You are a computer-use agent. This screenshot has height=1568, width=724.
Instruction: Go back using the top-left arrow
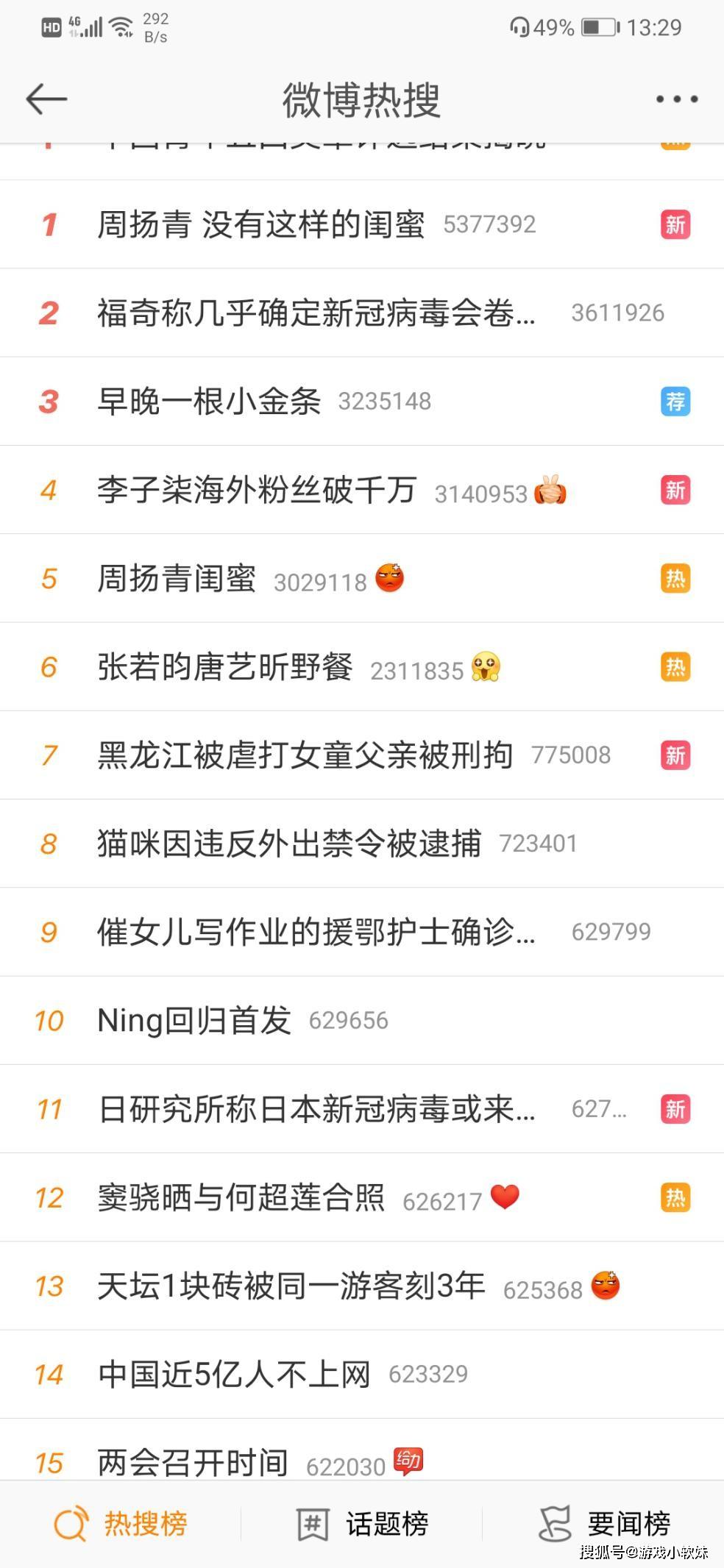point(46,99)
